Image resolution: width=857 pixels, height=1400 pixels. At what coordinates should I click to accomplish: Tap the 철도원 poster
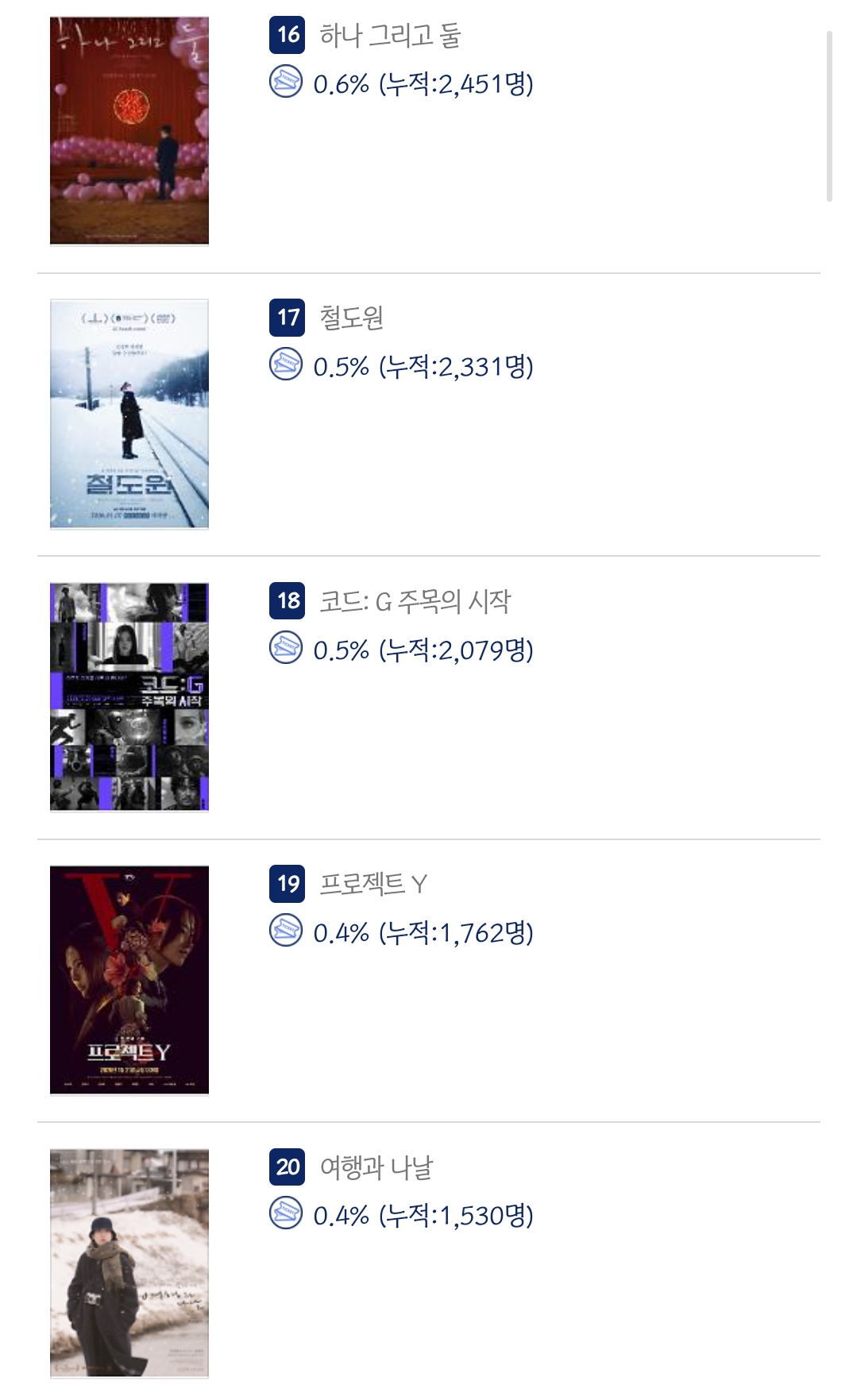(129, 414)
